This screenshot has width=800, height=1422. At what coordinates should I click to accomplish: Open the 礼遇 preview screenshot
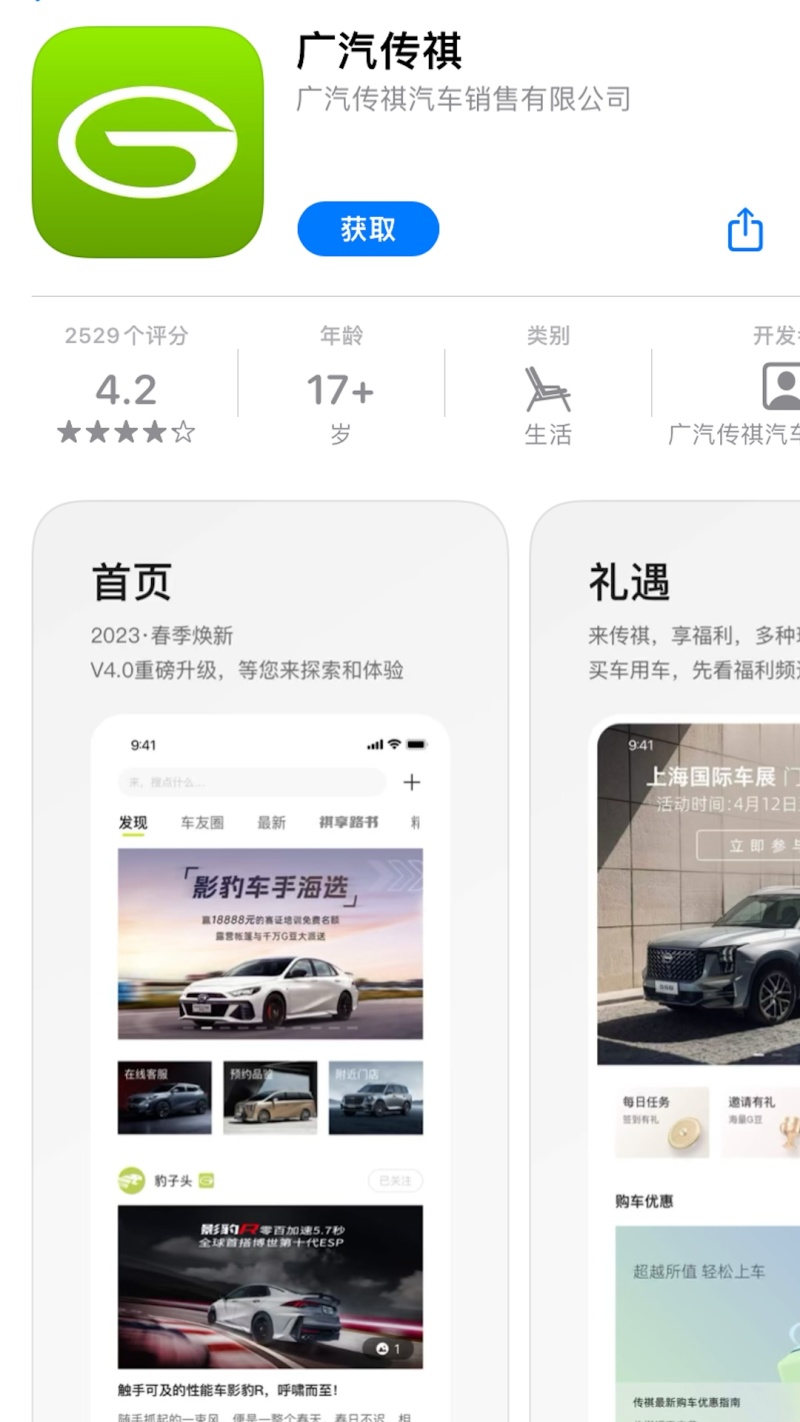pos(666,961)
